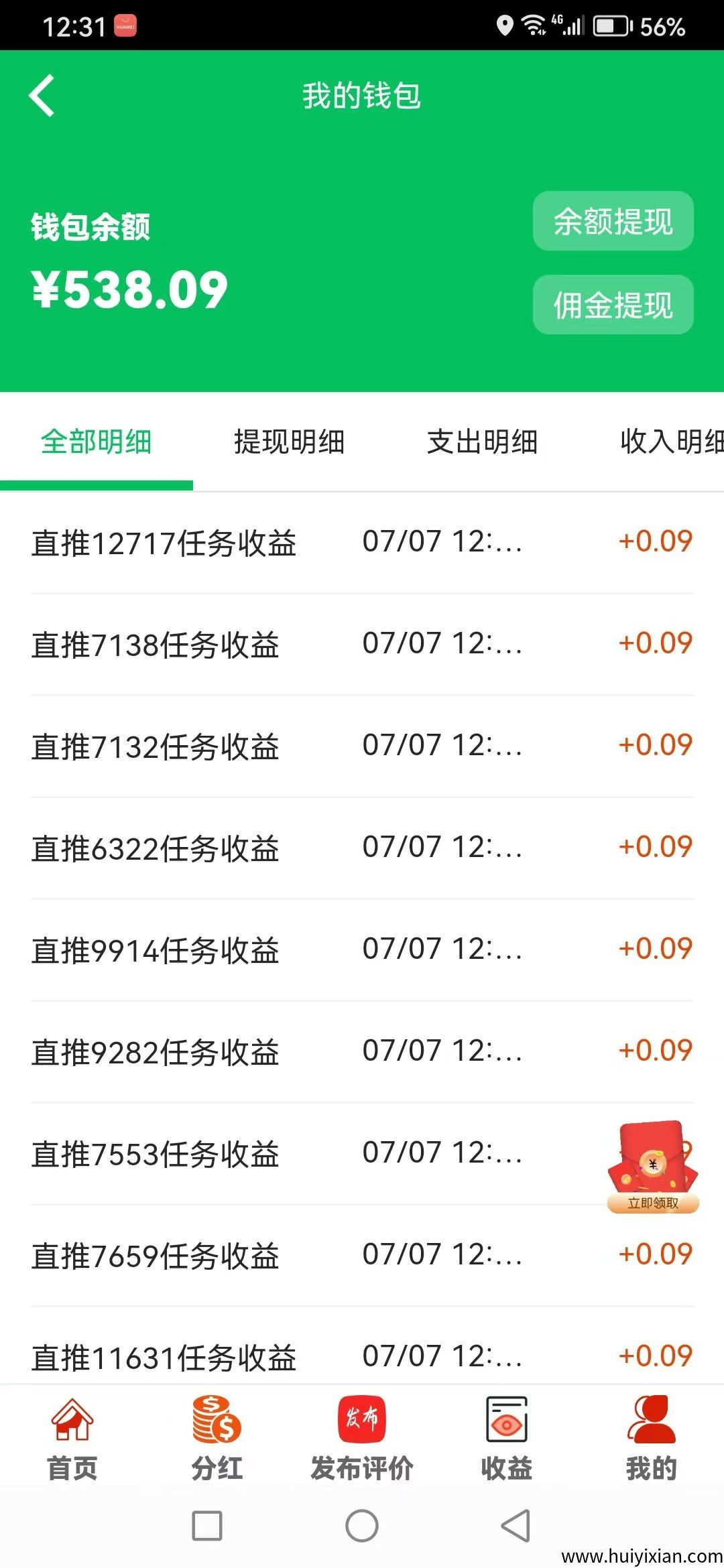Tap the system home button
This screenshot has width=724, height=1568.
(362, 1526)
